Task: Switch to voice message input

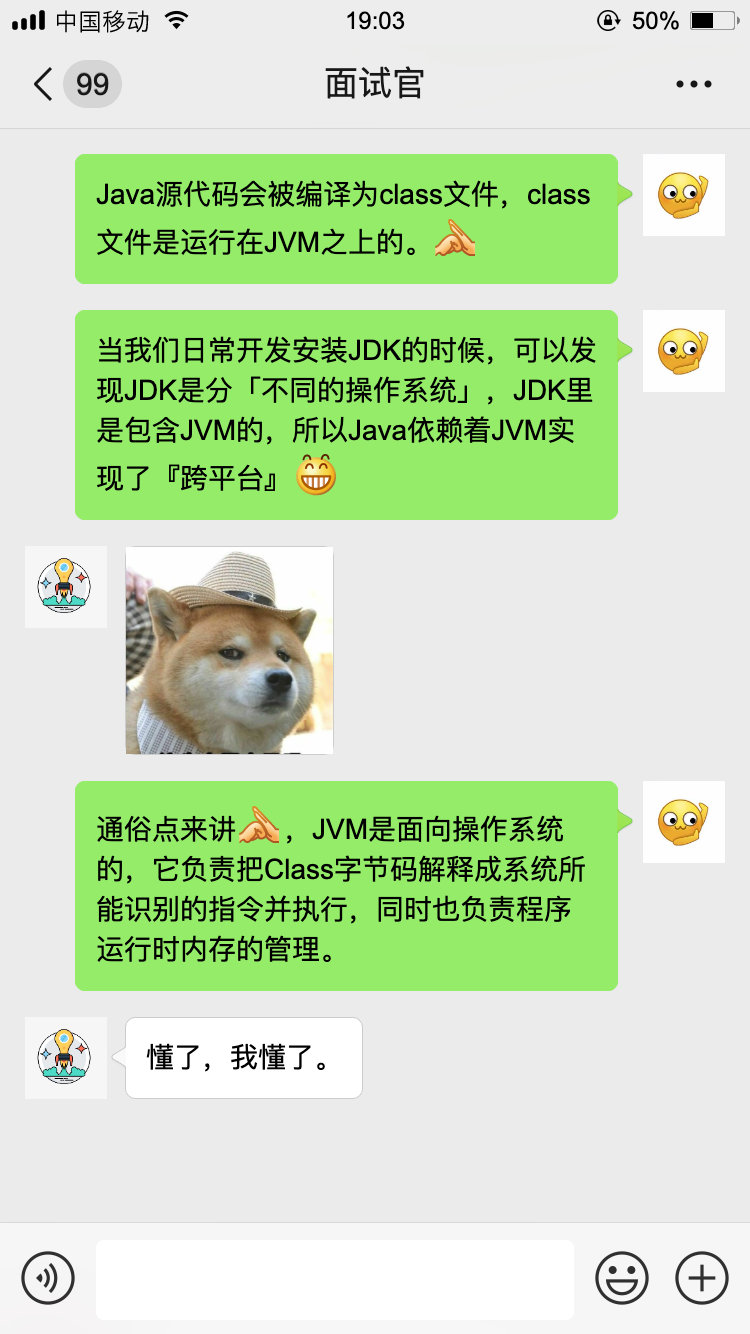Action: tap(48, 1278)
